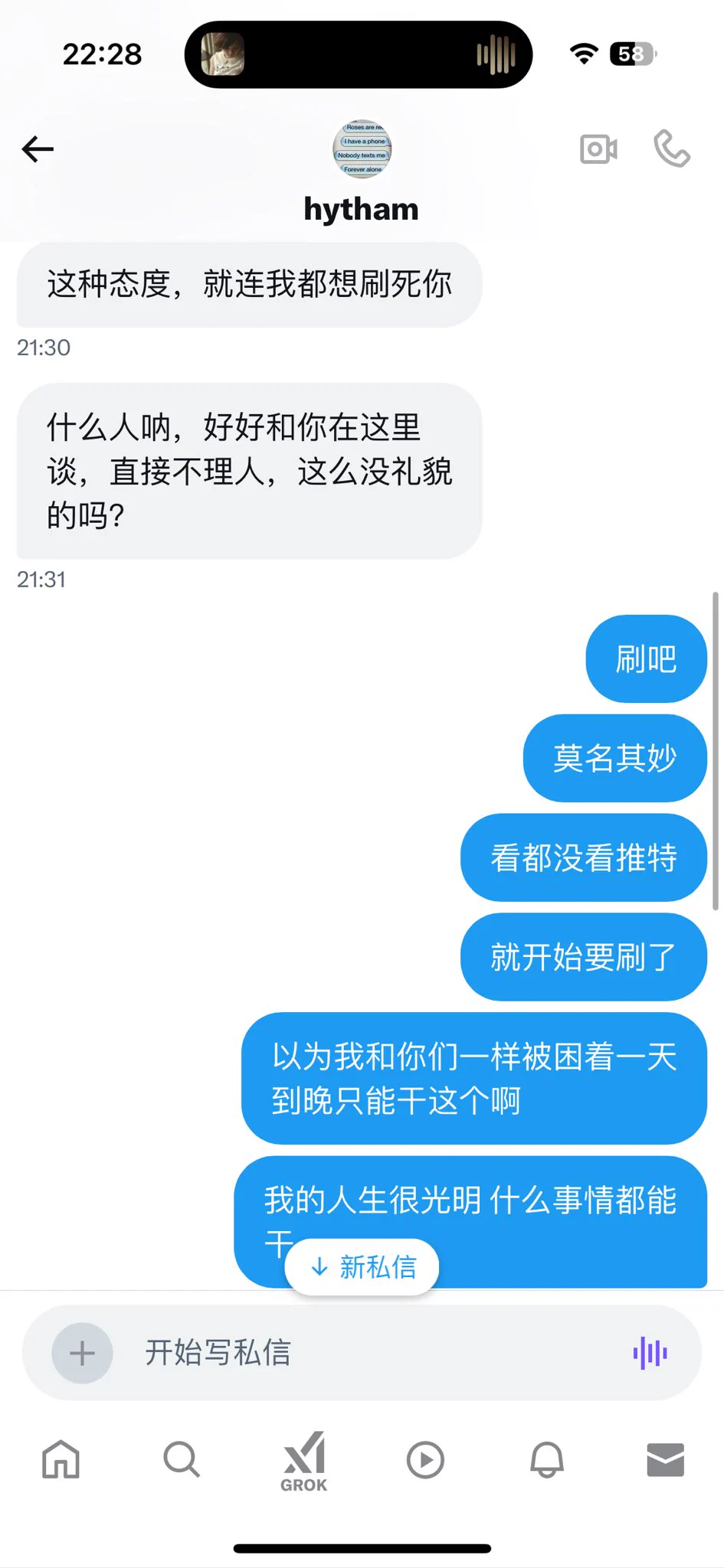
Task: Open hytham's profile picture
Action: pyautogui.click(x=362, y=149)
